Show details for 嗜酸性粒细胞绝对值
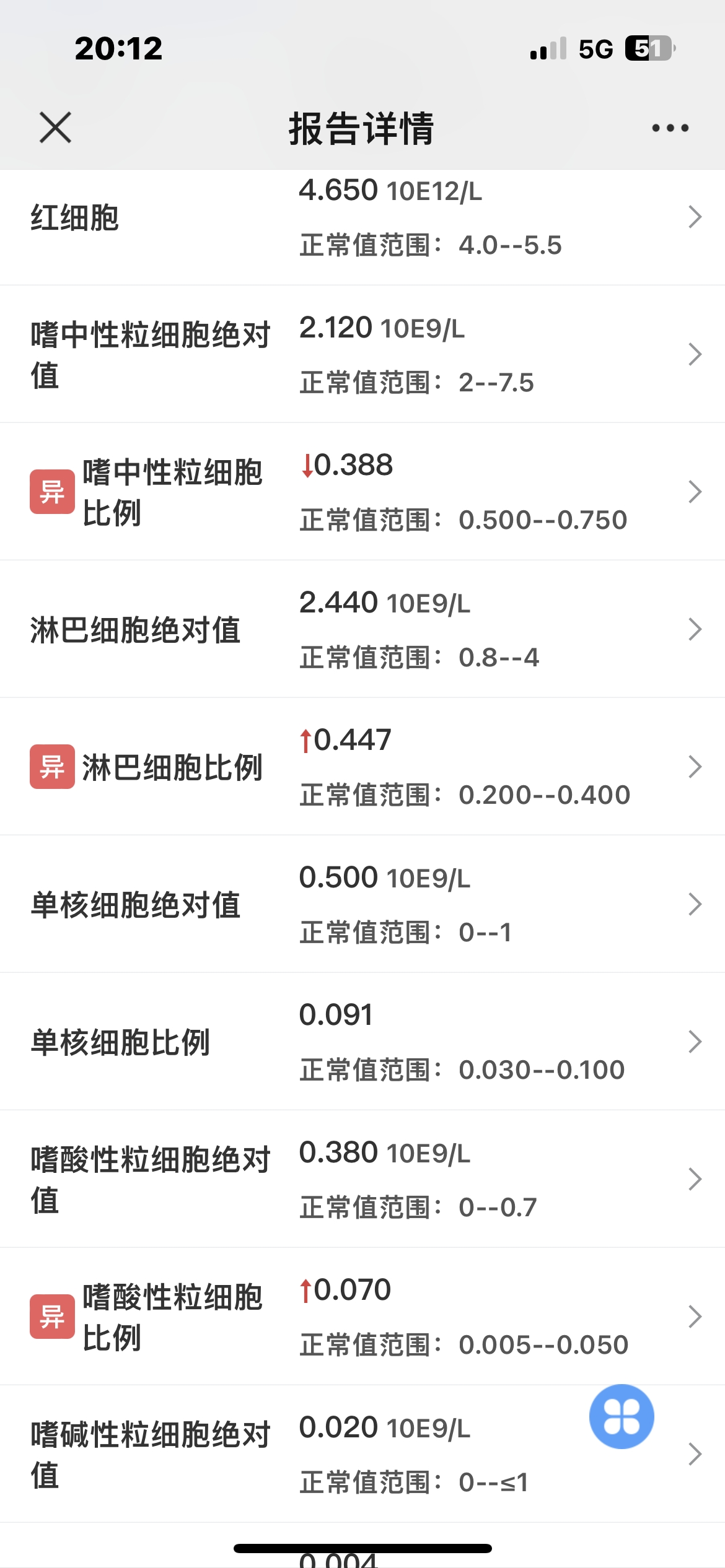 click(362, 1179)
